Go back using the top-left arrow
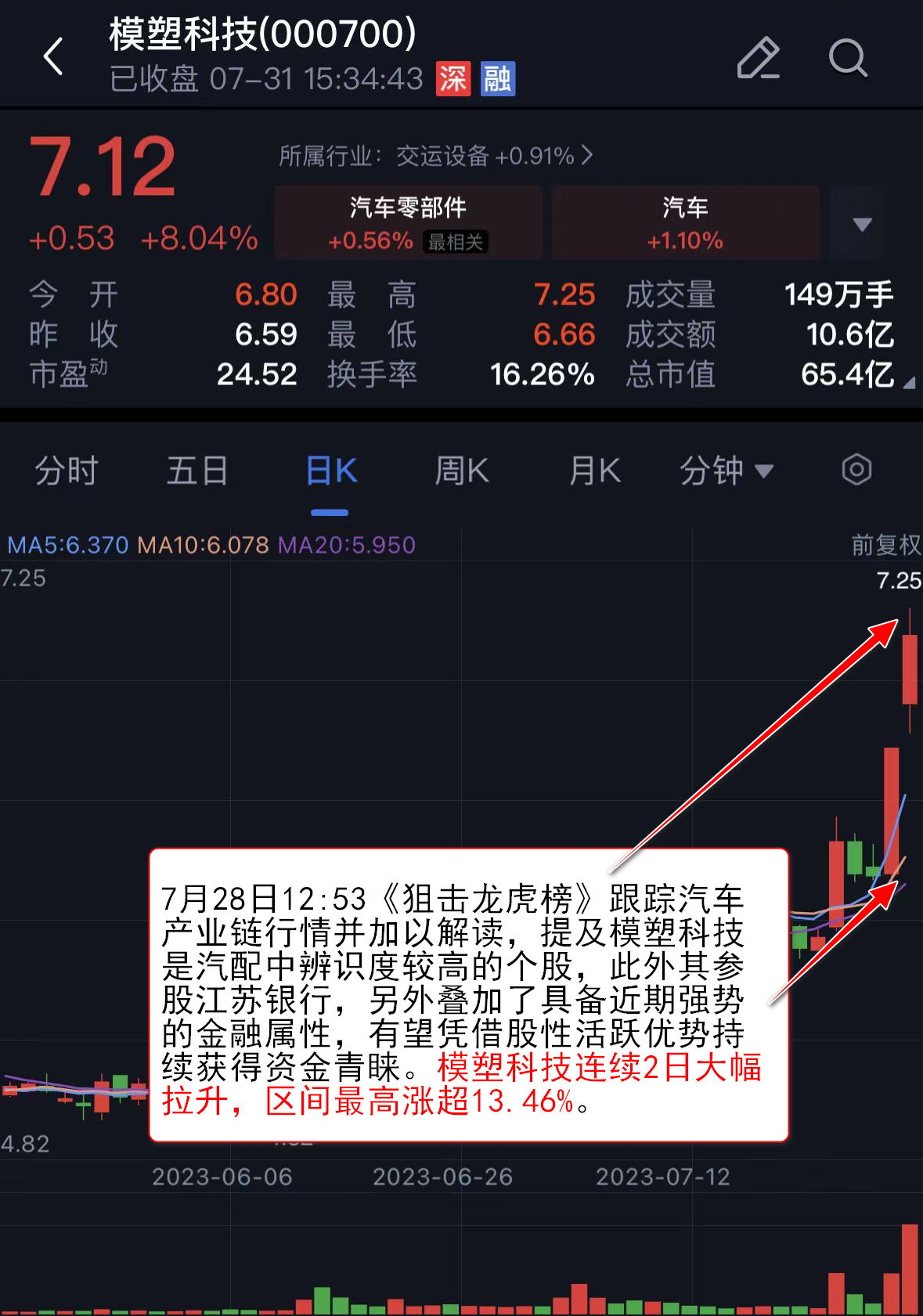Image resolution: width=923 pixels, height=1316 pixels. 53,57
